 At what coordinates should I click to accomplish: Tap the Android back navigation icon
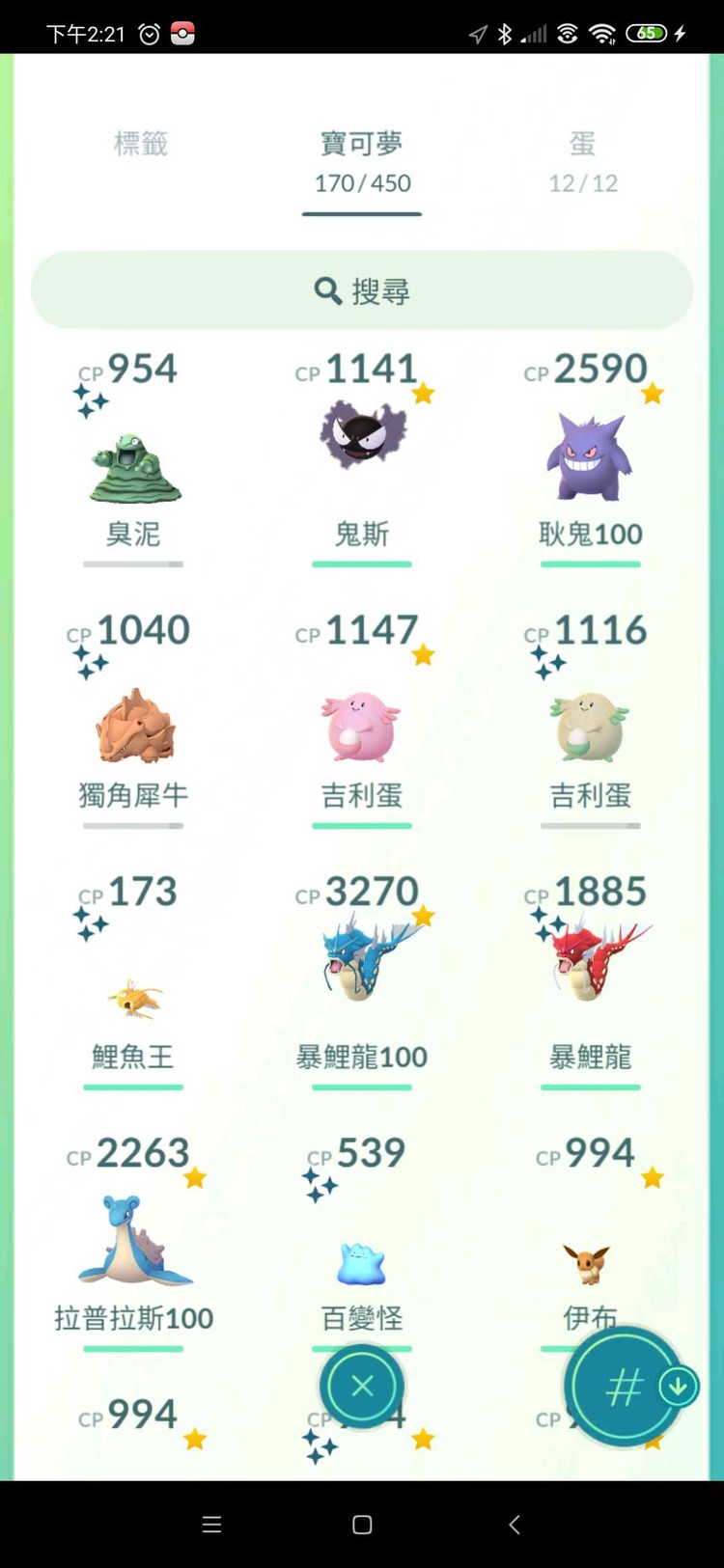[513, 1525]
